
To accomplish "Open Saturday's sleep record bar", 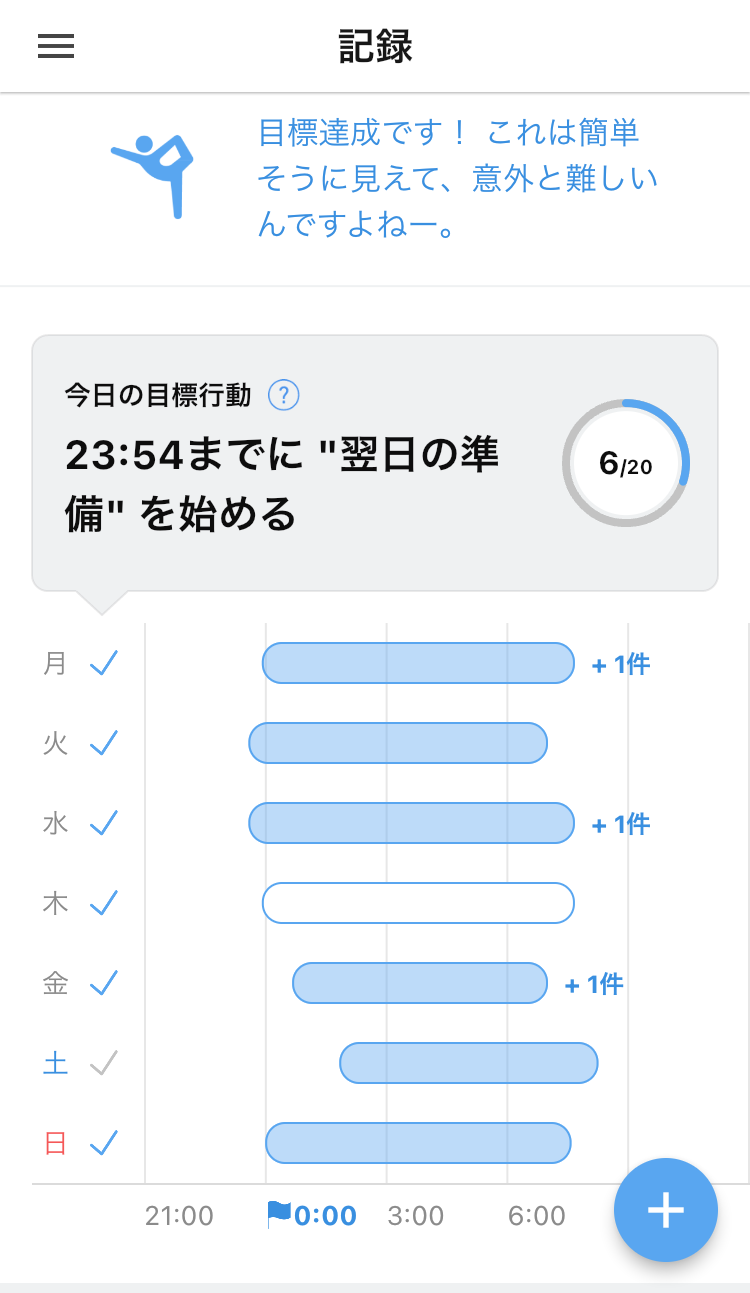I will click(x=469, y=1063).
